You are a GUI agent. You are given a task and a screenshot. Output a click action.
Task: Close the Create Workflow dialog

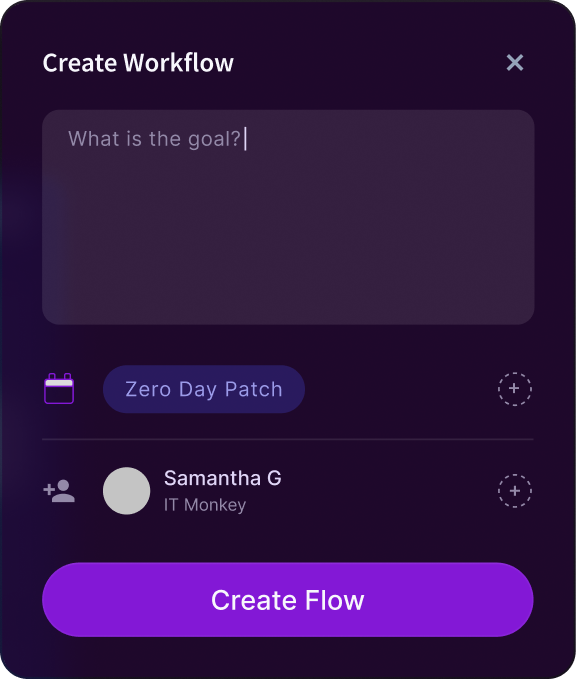[515, 63]
